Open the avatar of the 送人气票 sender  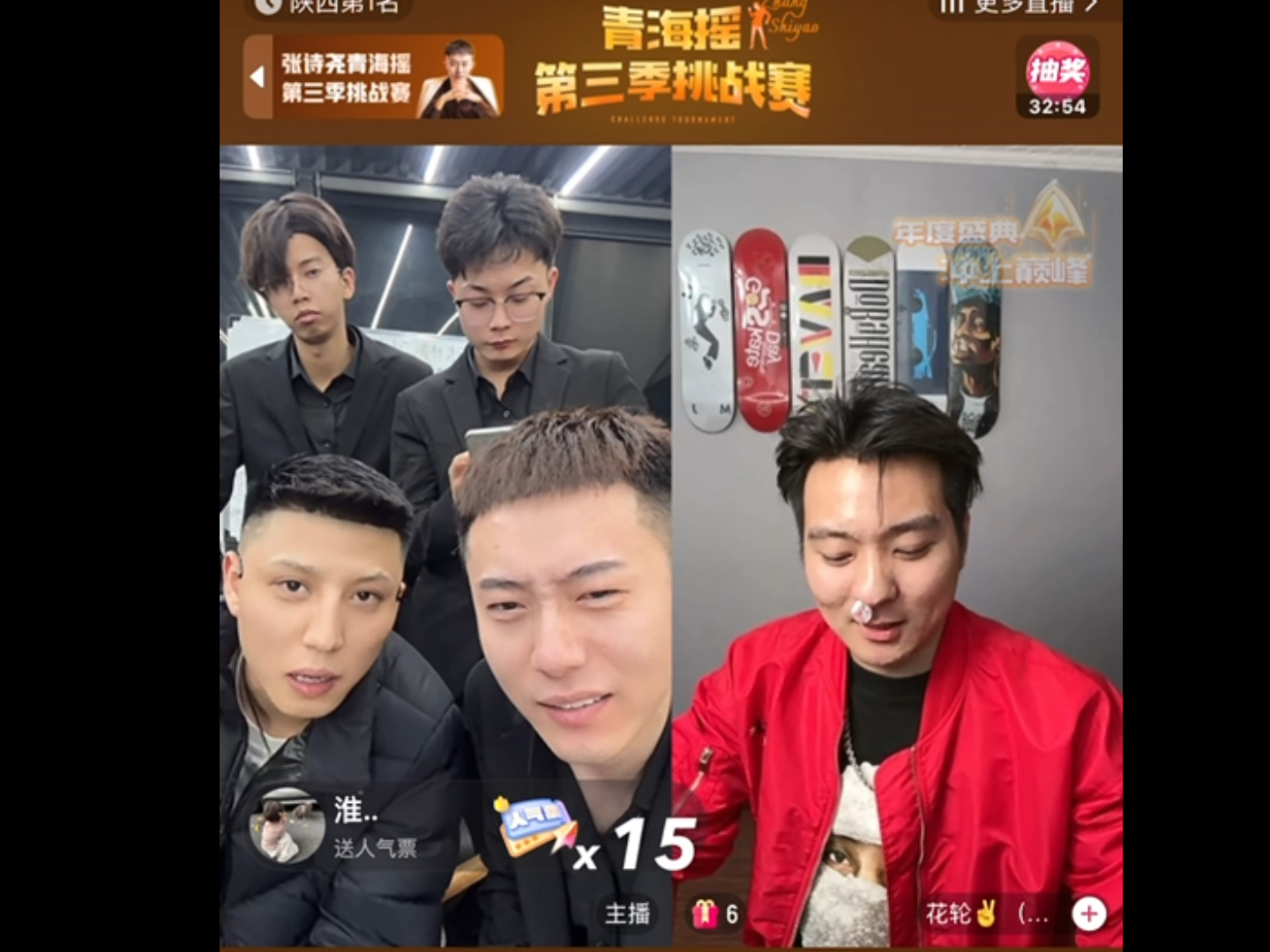click(x=286, y=826)
